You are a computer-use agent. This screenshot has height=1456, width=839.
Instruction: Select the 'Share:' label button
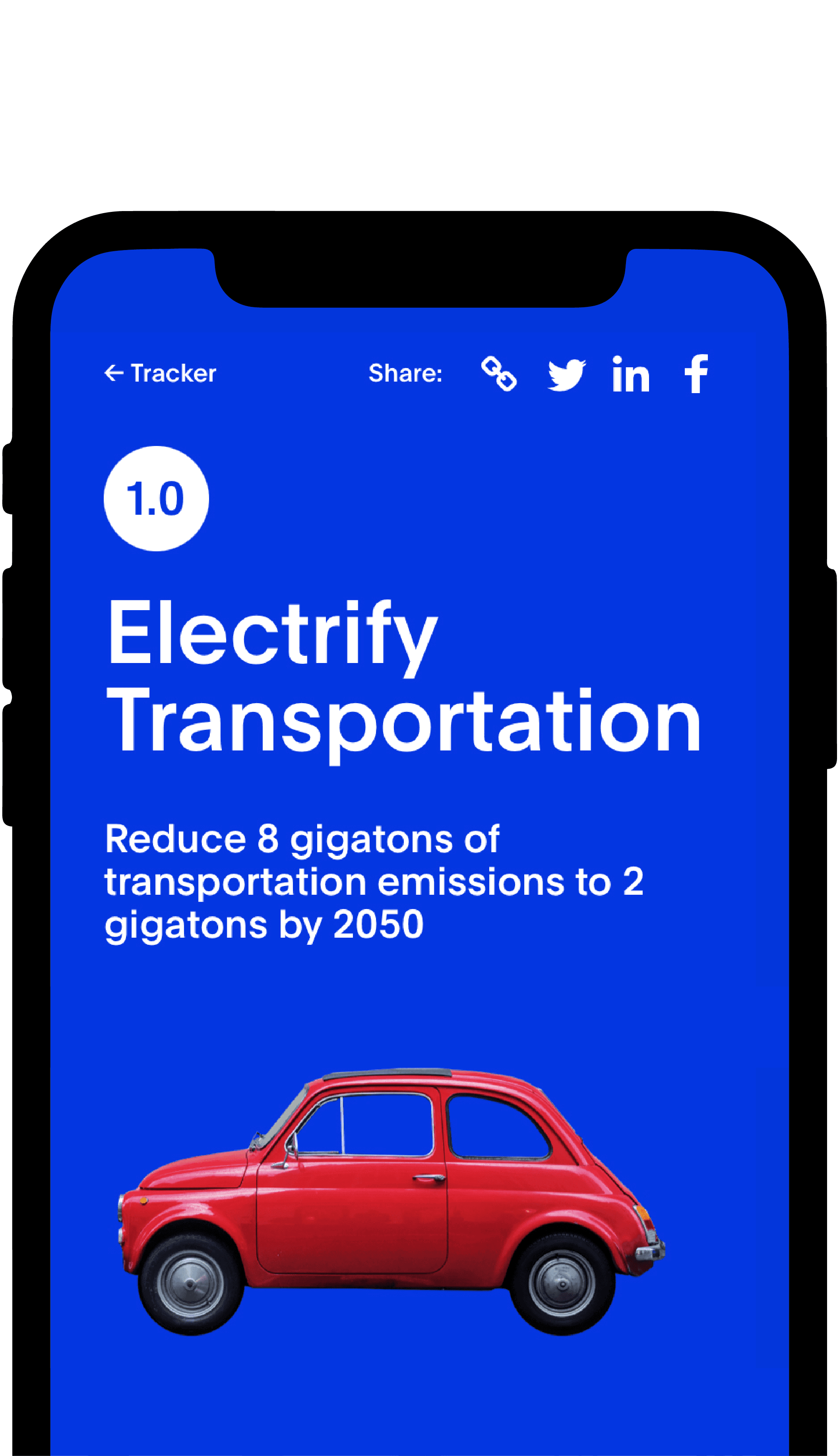coord(405,373)
